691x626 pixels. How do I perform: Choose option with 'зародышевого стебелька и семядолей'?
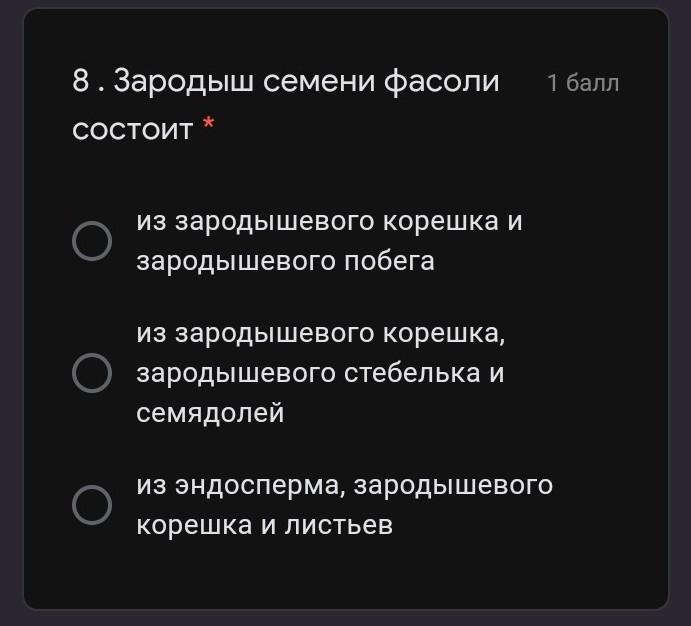coord(92,373)
